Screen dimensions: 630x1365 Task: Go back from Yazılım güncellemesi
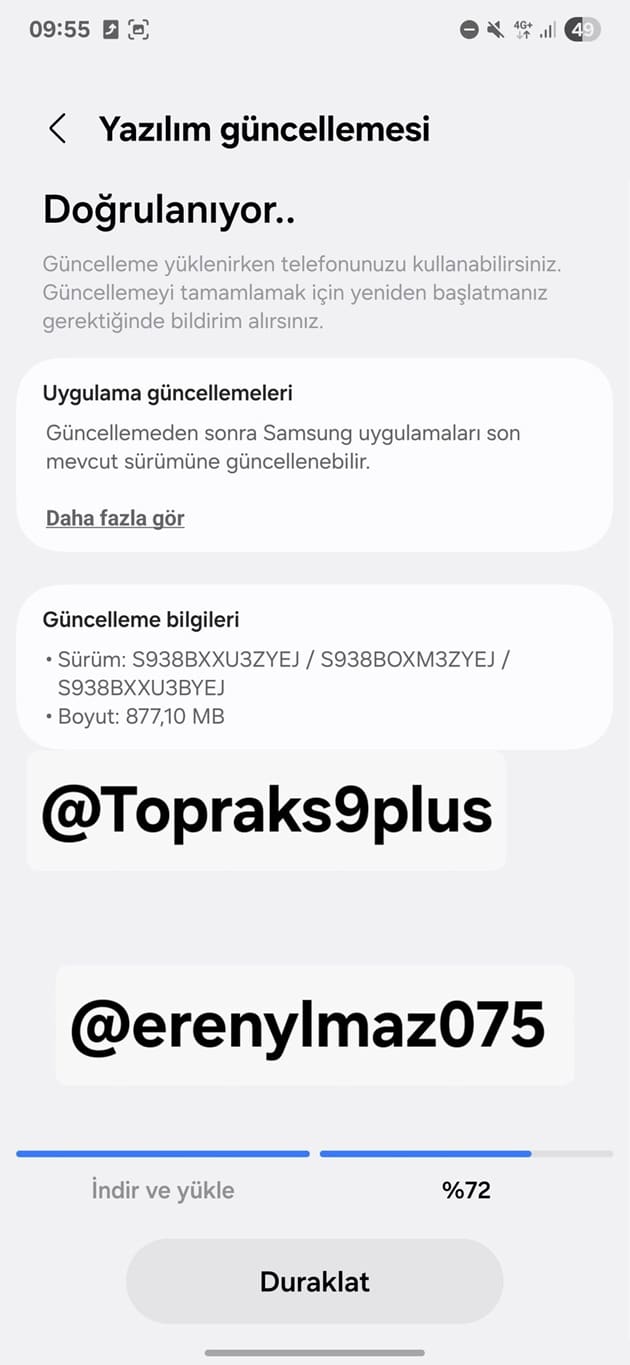(x=57, y=129)
